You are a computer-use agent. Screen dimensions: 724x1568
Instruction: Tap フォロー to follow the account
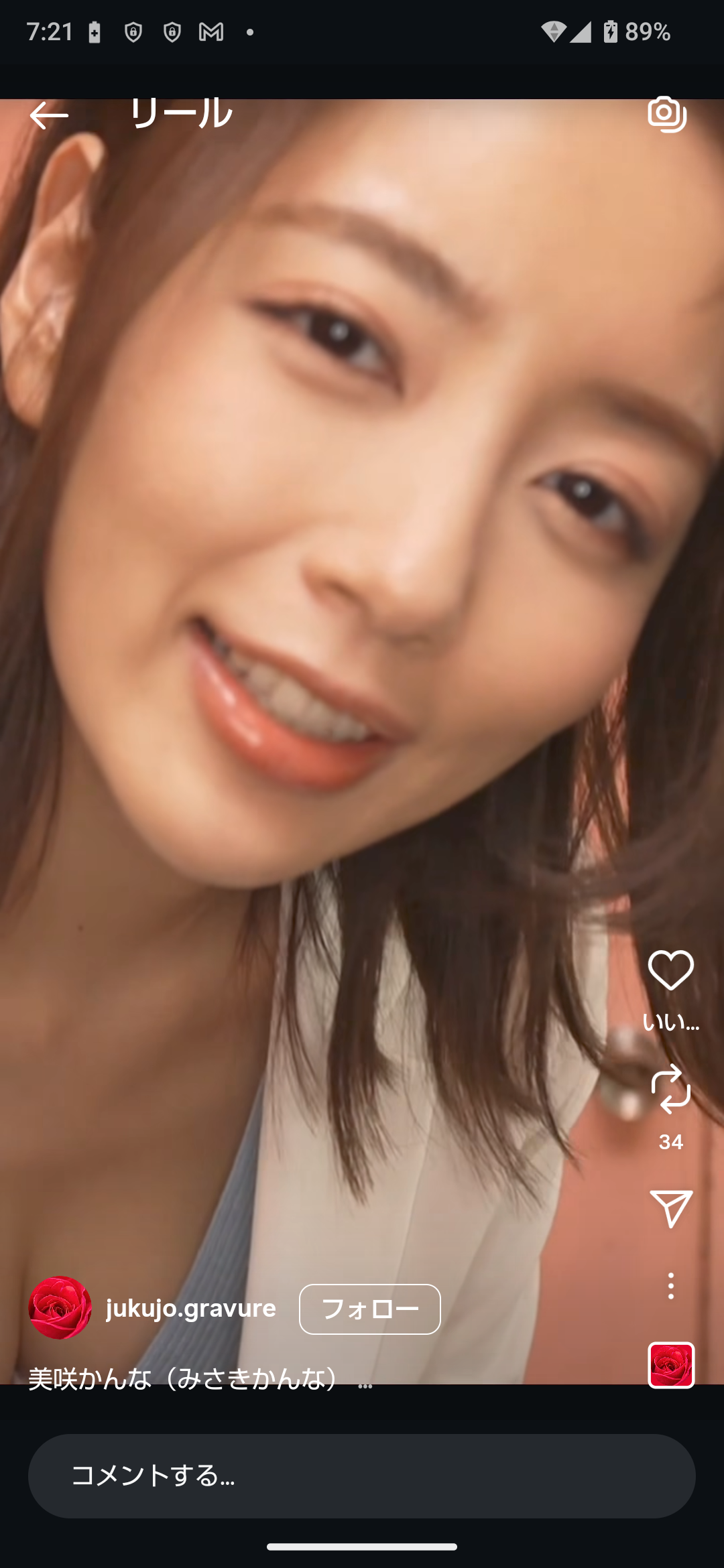[369, 1309]
